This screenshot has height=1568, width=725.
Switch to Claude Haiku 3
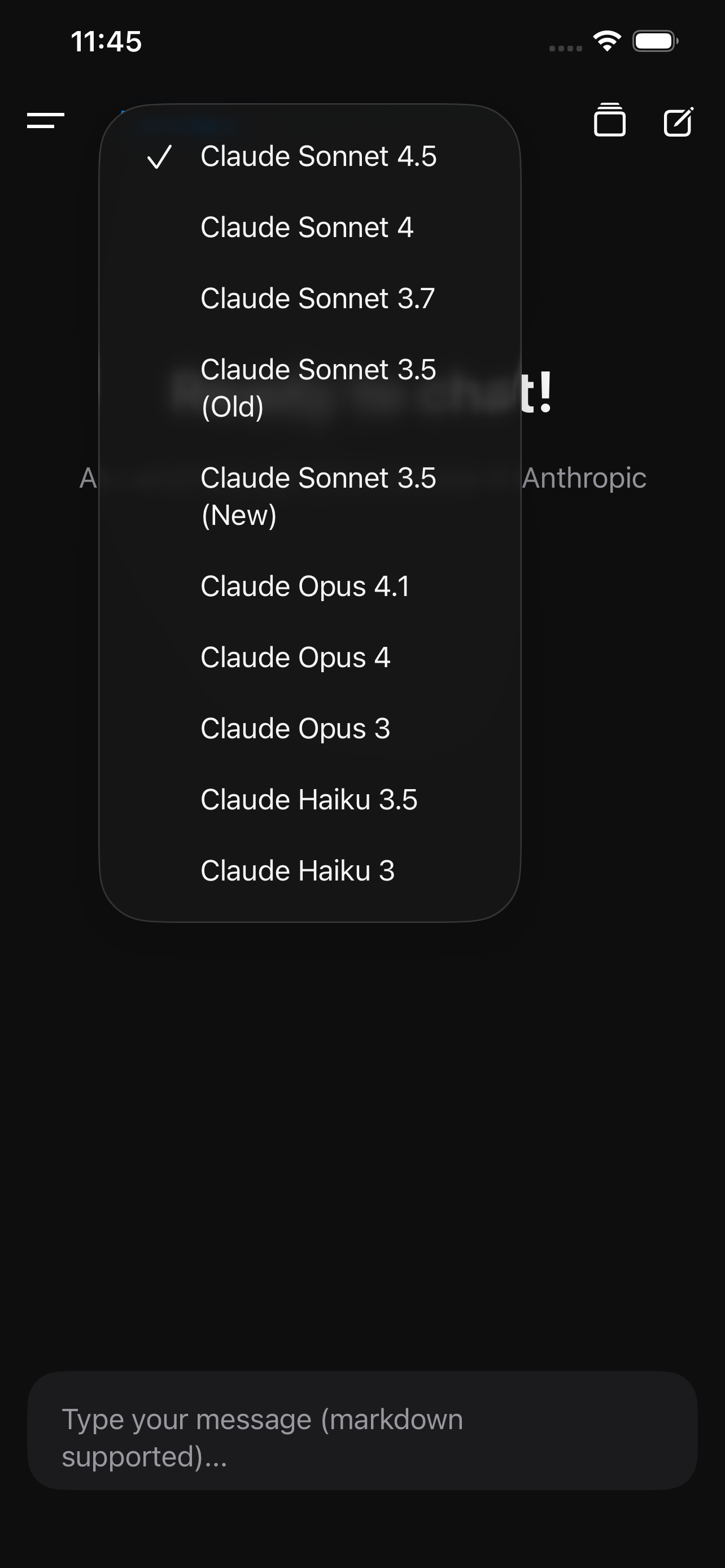pyautogui.click(x=297, y=871)
